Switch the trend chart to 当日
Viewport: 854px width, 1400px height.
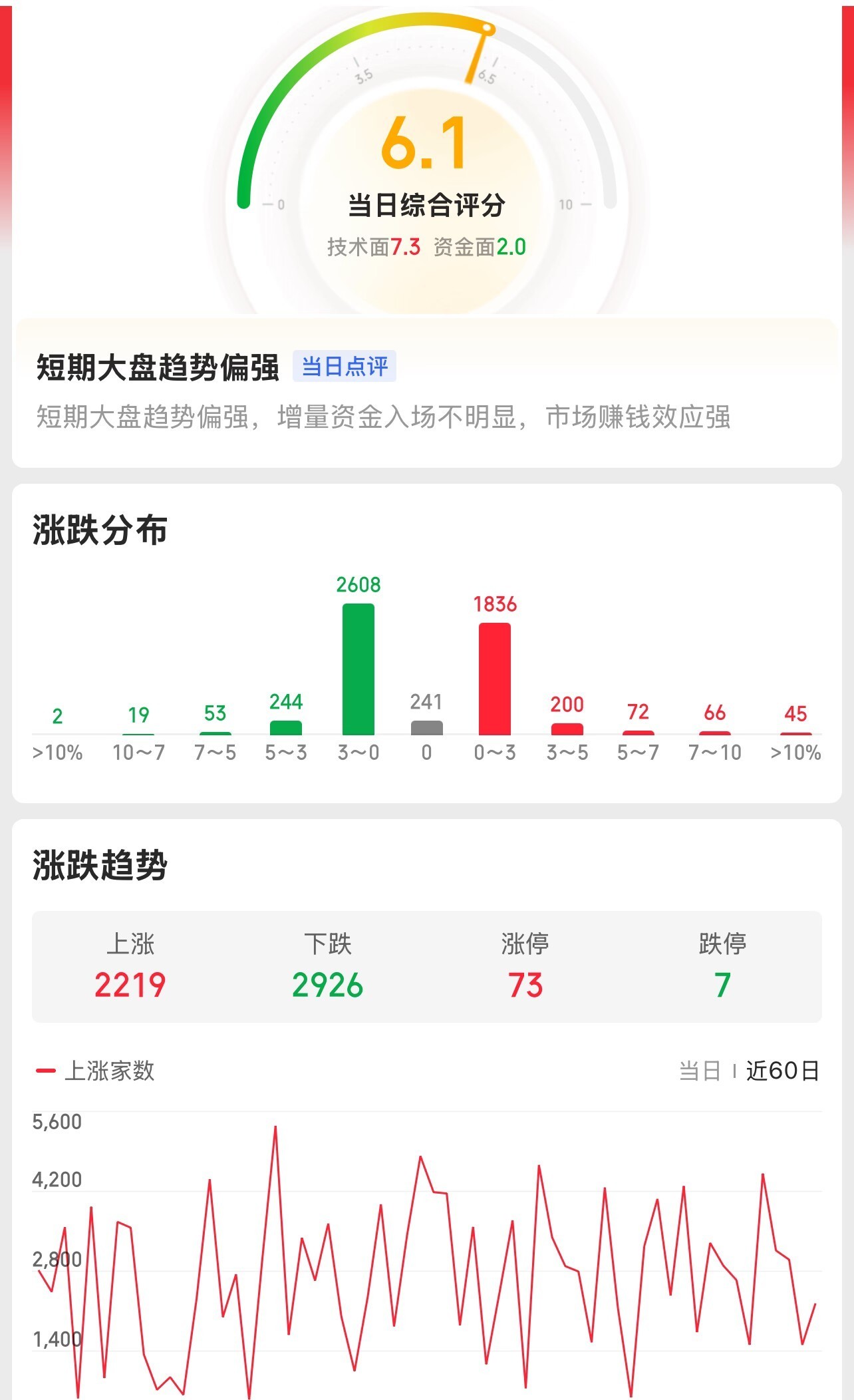700,1071
